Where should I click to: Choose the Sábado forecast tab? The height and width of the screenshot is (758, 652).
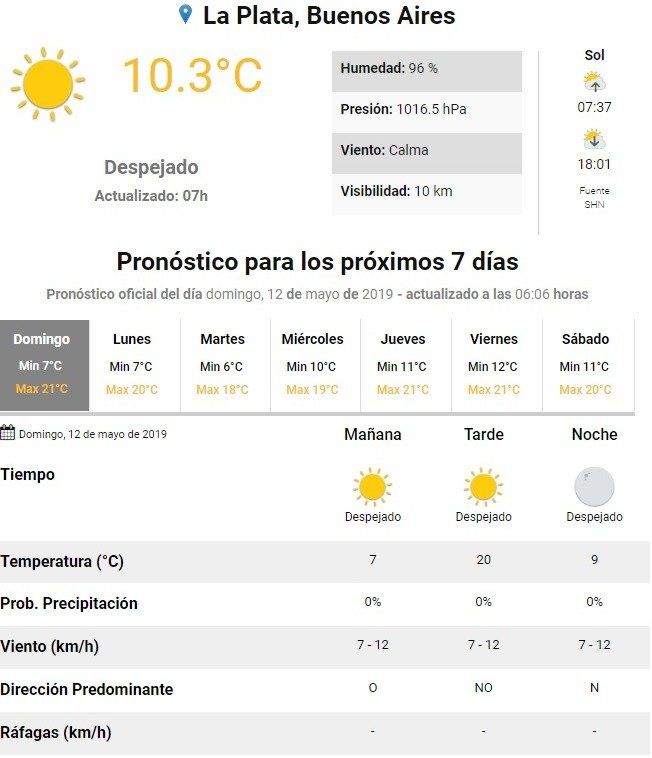point(588,365)
